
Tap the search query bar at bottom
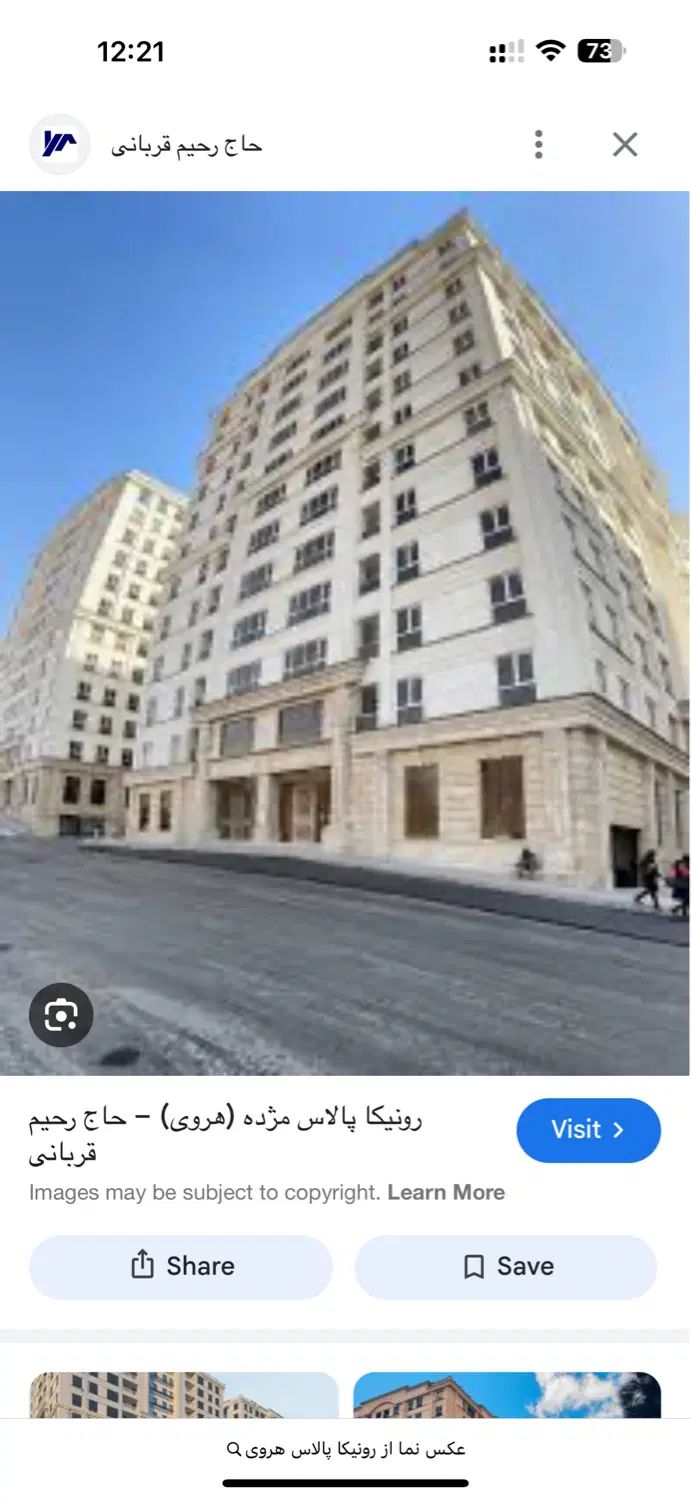tap(346, 1448)
